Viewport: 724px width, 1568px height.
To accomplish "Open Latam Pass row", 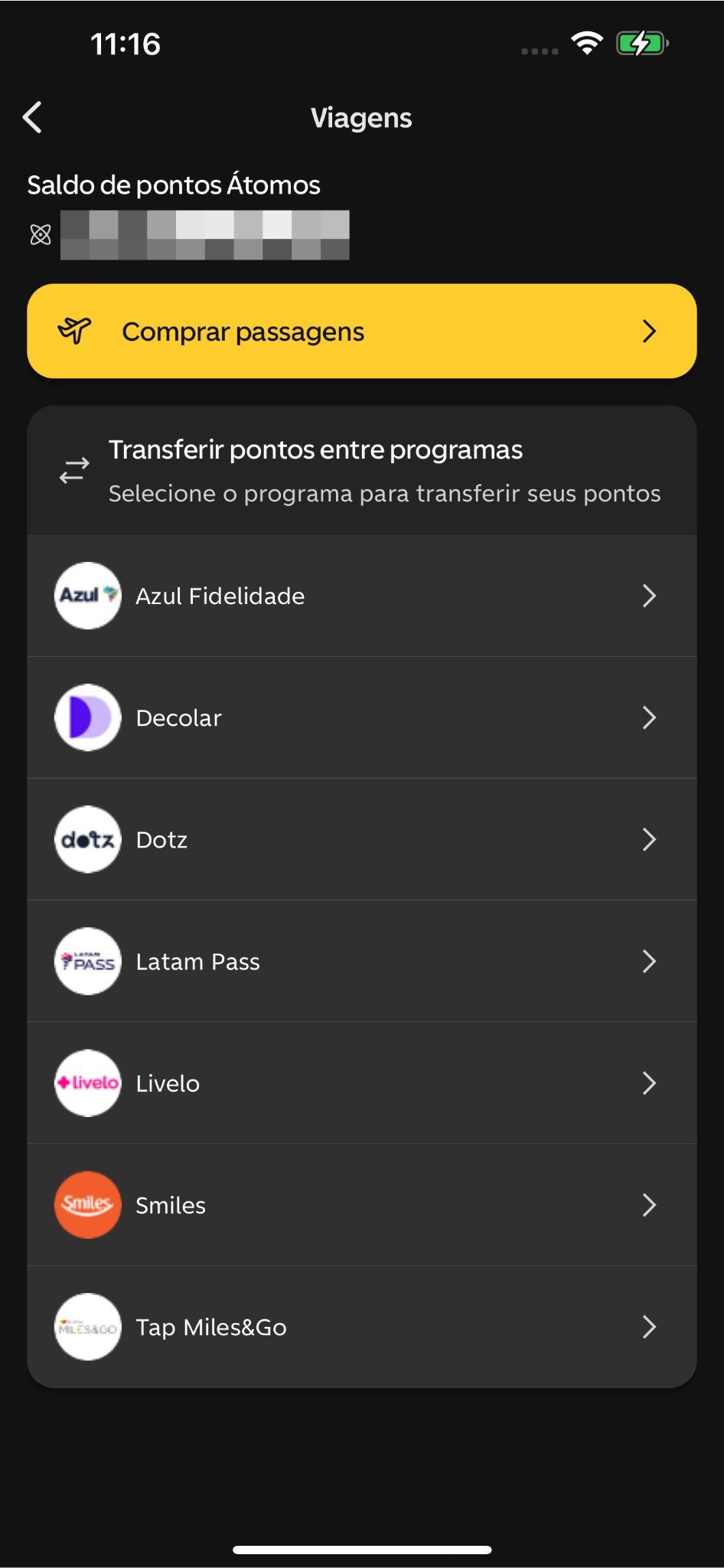I will pos(362,961).
